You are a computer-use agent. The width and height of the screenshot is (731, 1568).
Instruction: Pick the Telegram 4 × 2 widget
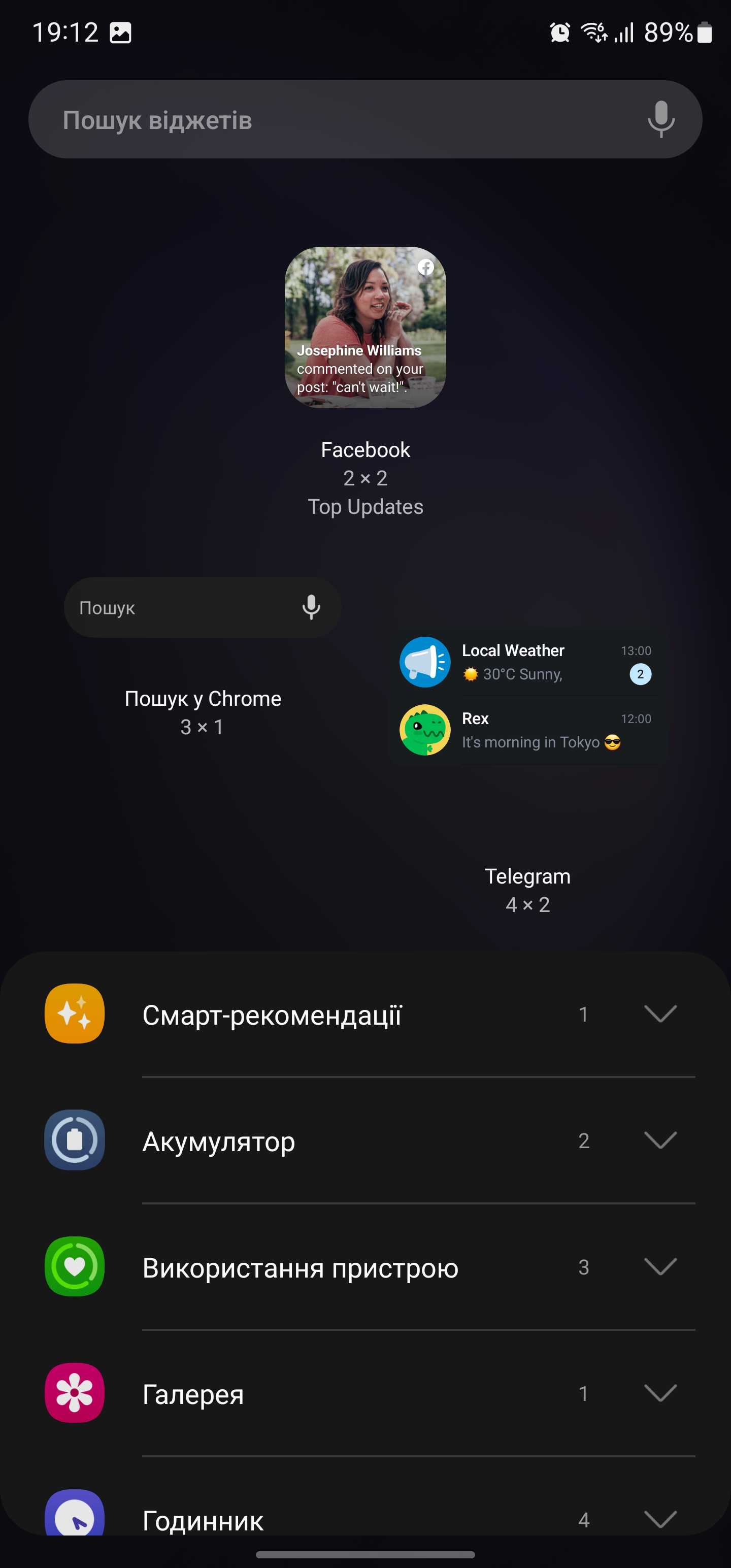(528, 696)
